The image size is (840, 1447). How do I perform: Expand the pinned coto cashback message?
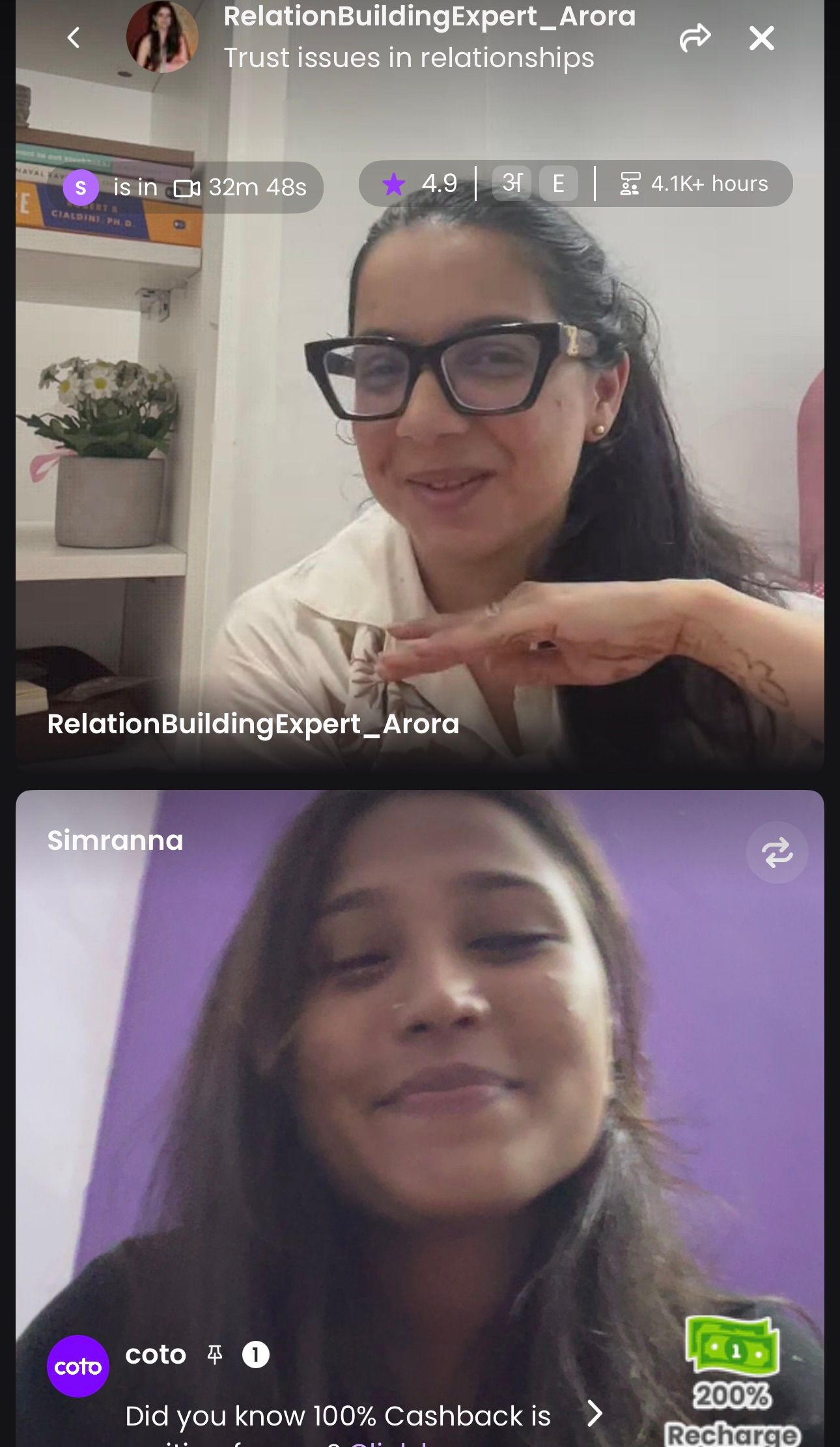click(x=594, y=1413)
